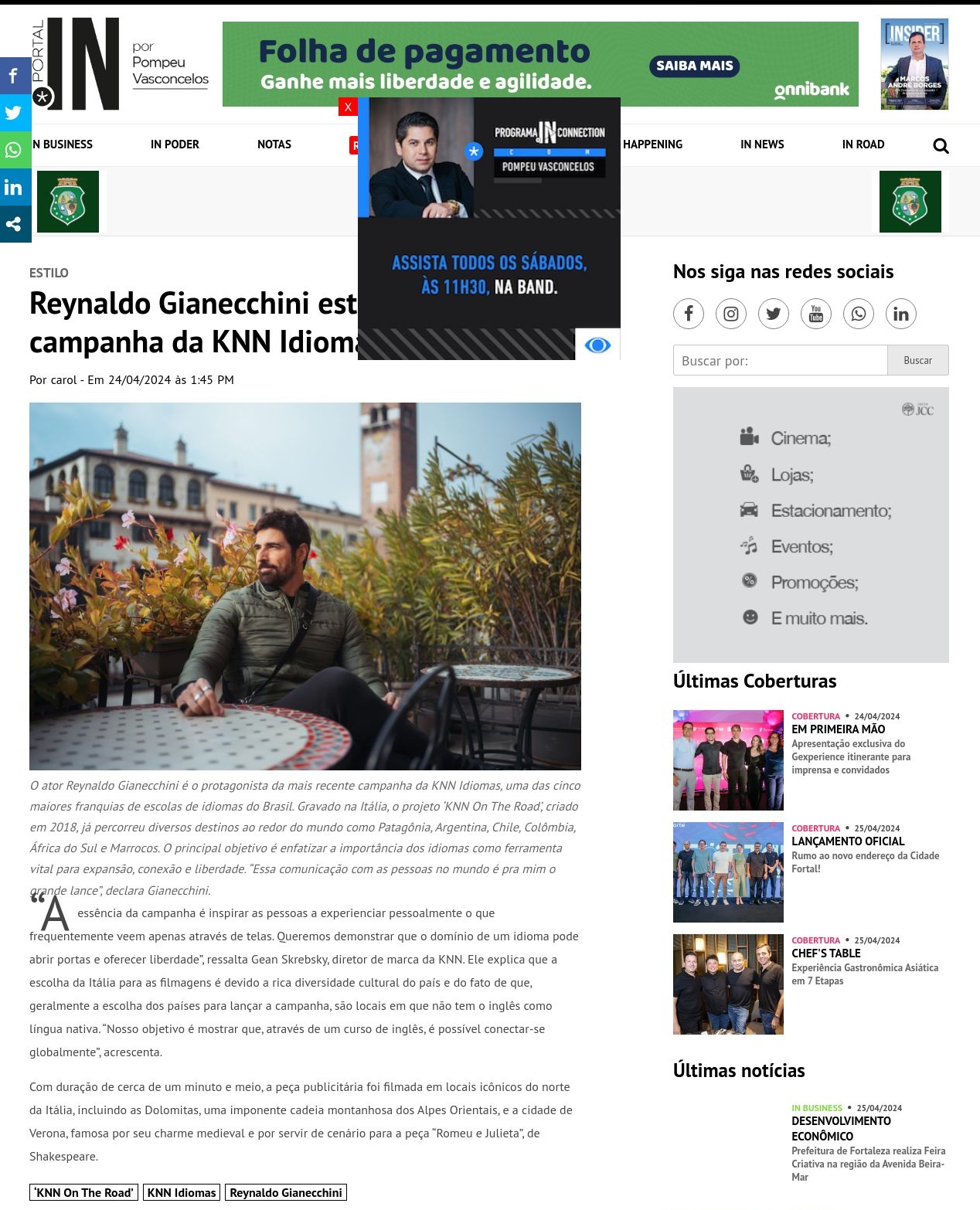Open the search magnifier icon
This screenshot has height=1210, width=980.
(x=941, y=146)
